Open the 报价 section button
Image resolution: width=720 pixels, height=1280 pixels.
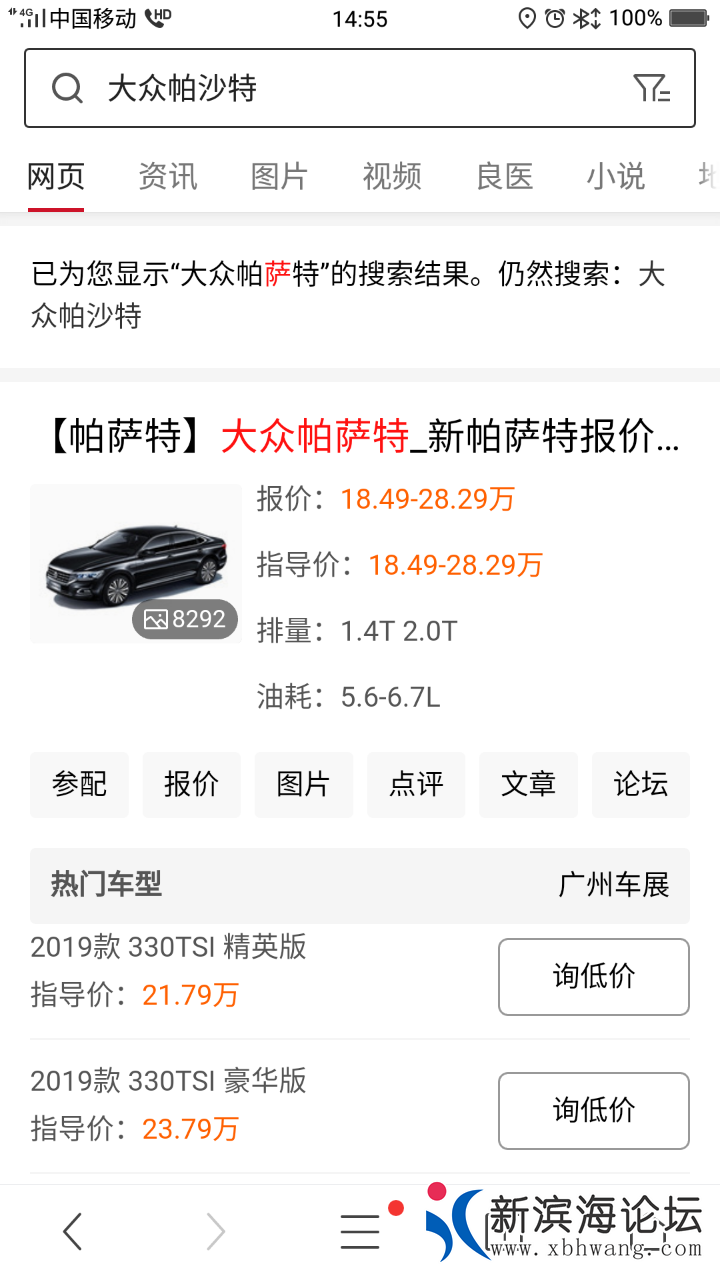[x=191, y=784]
